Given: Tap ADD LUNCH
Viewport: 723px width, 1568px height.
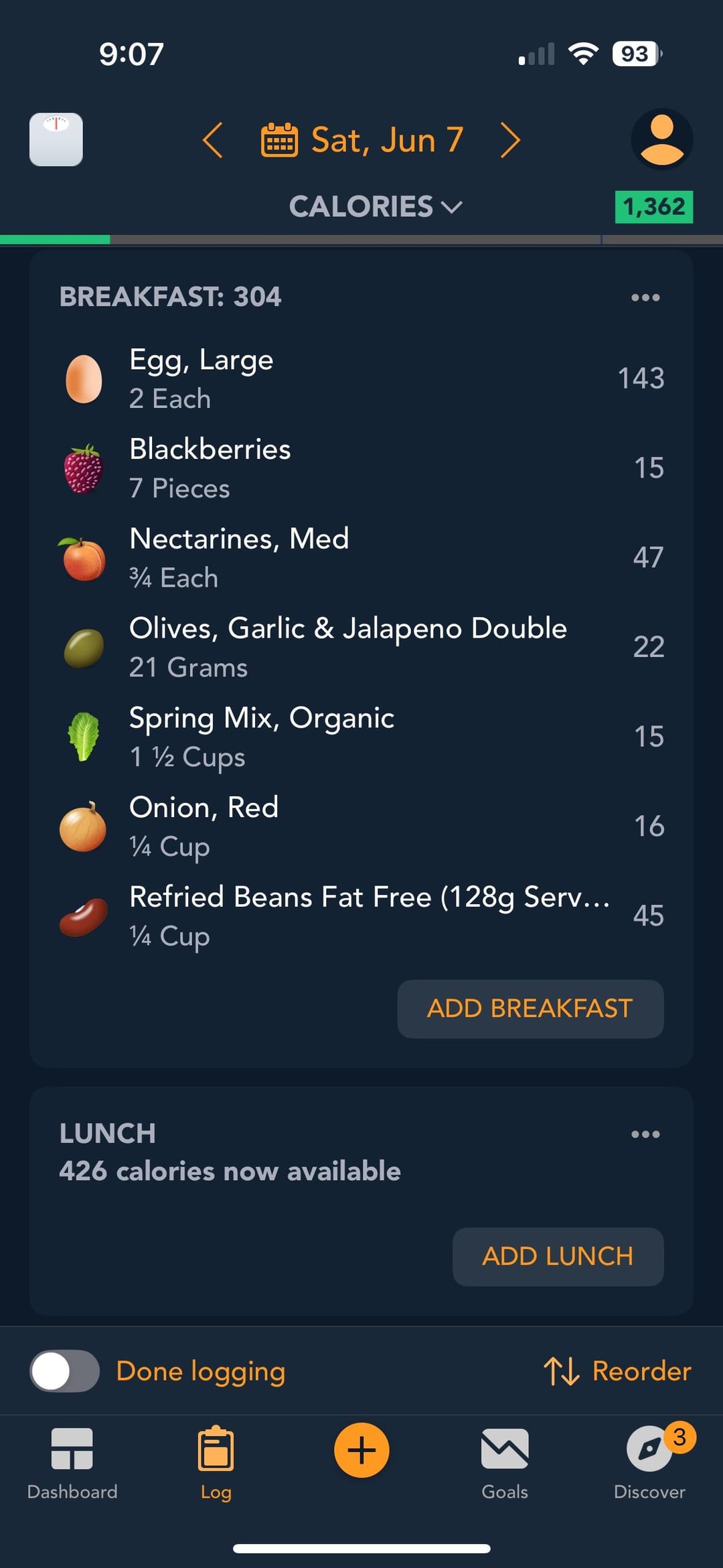Looking at the screenshot, I should [558, 1257].
